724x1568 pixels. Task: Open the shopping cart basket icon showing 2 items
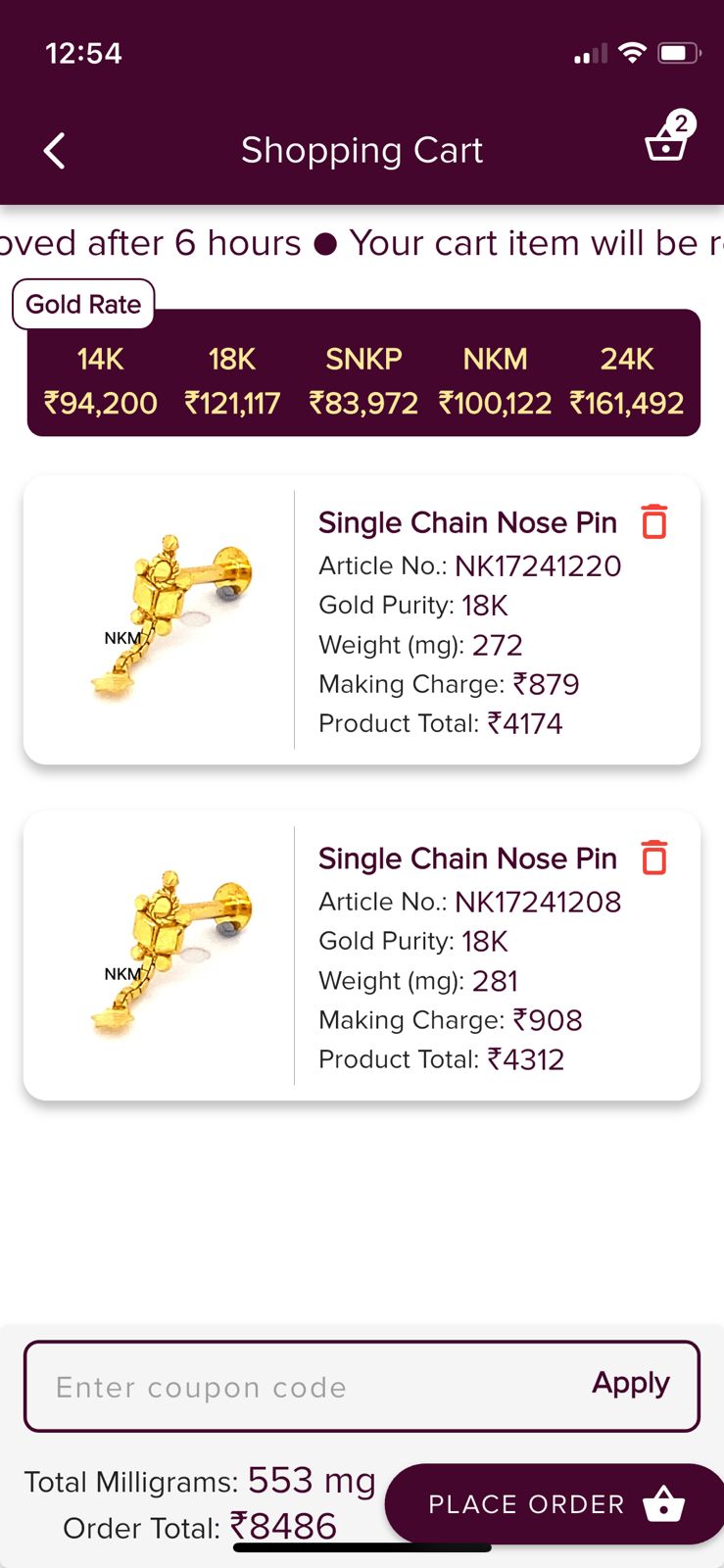[x=667, y=145]
